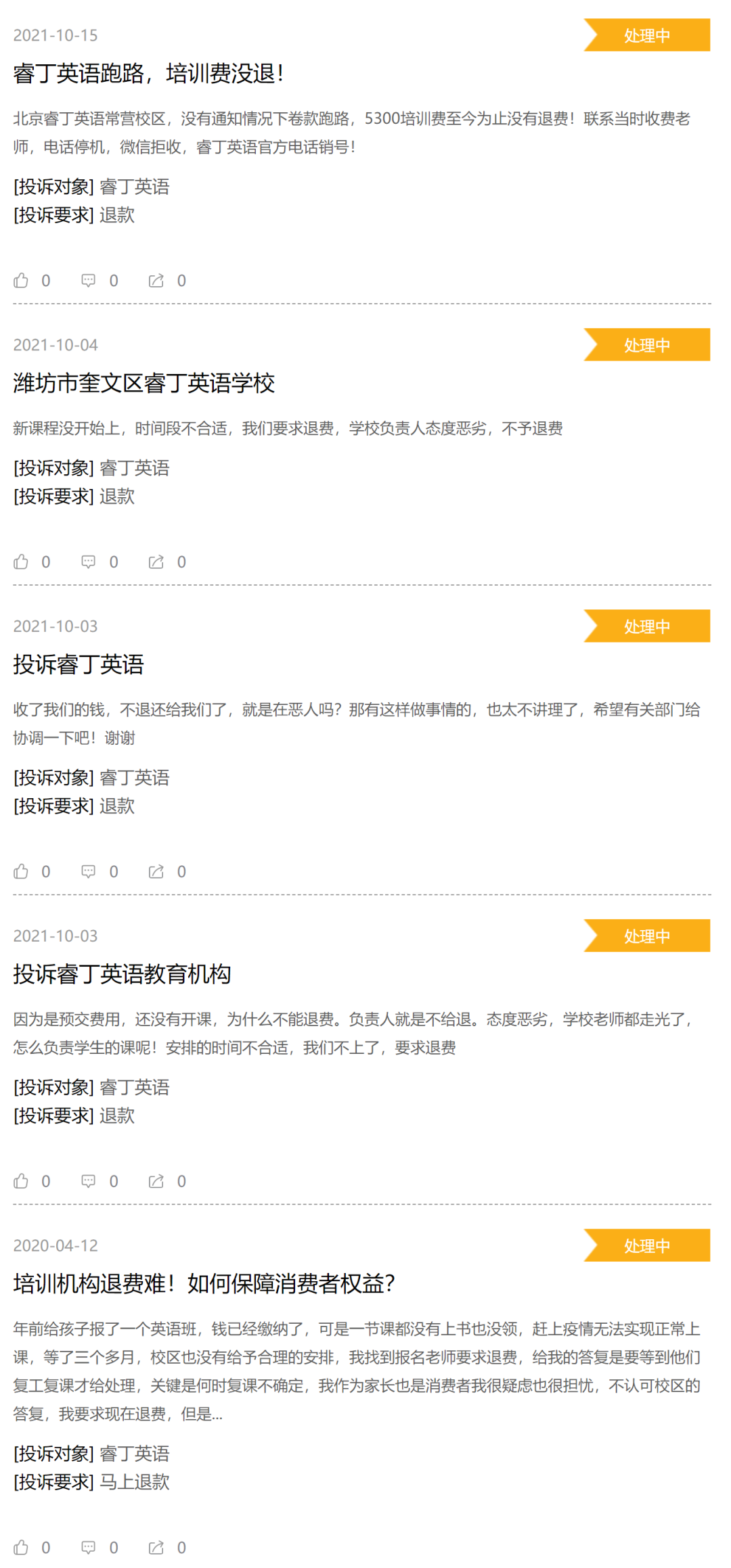Open complaint 投诉睿丁英语教育机构
731x1568 pixels.
(123, 974)
